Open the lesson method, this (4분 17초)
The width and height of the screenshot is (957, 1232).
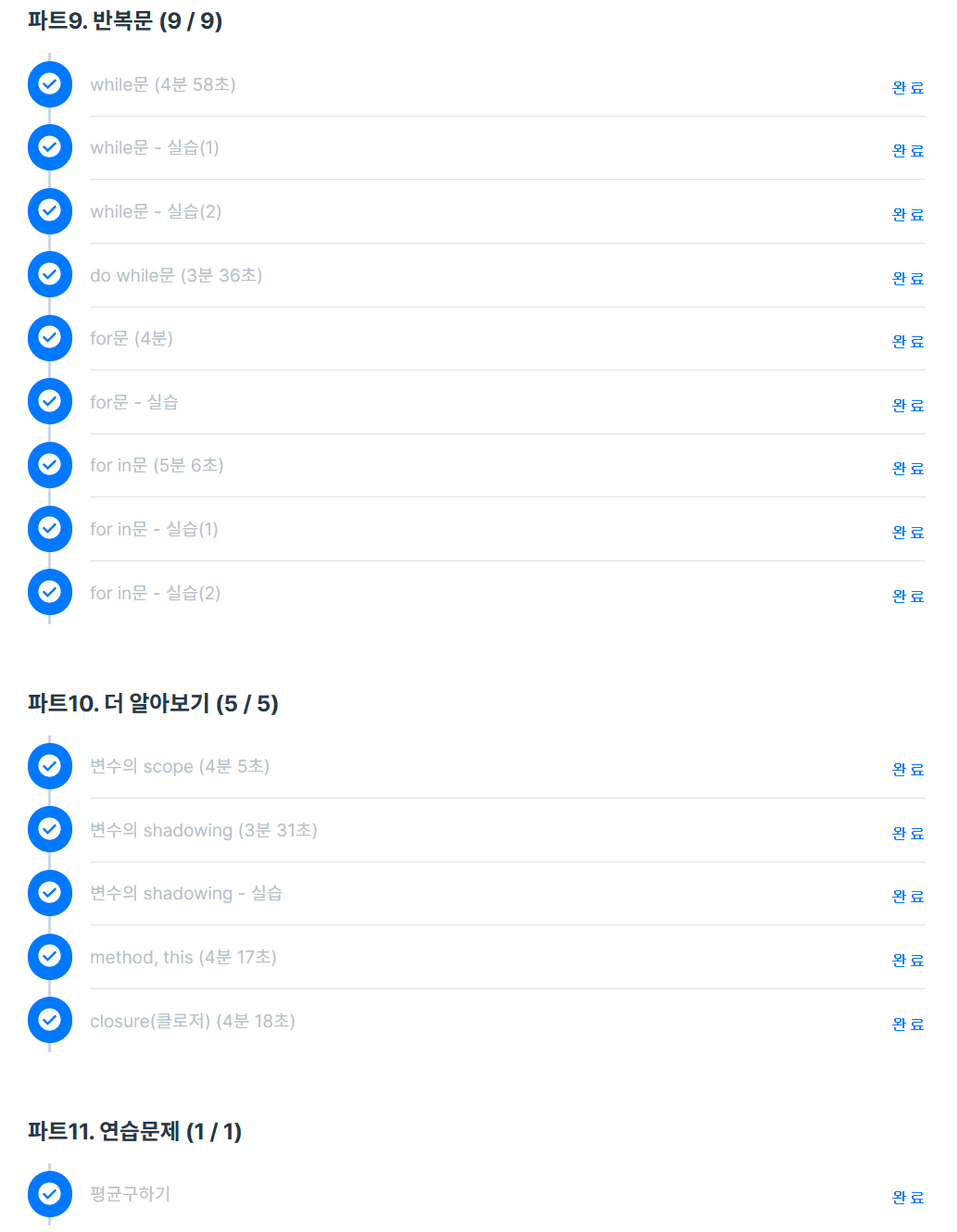pos(183,957)
